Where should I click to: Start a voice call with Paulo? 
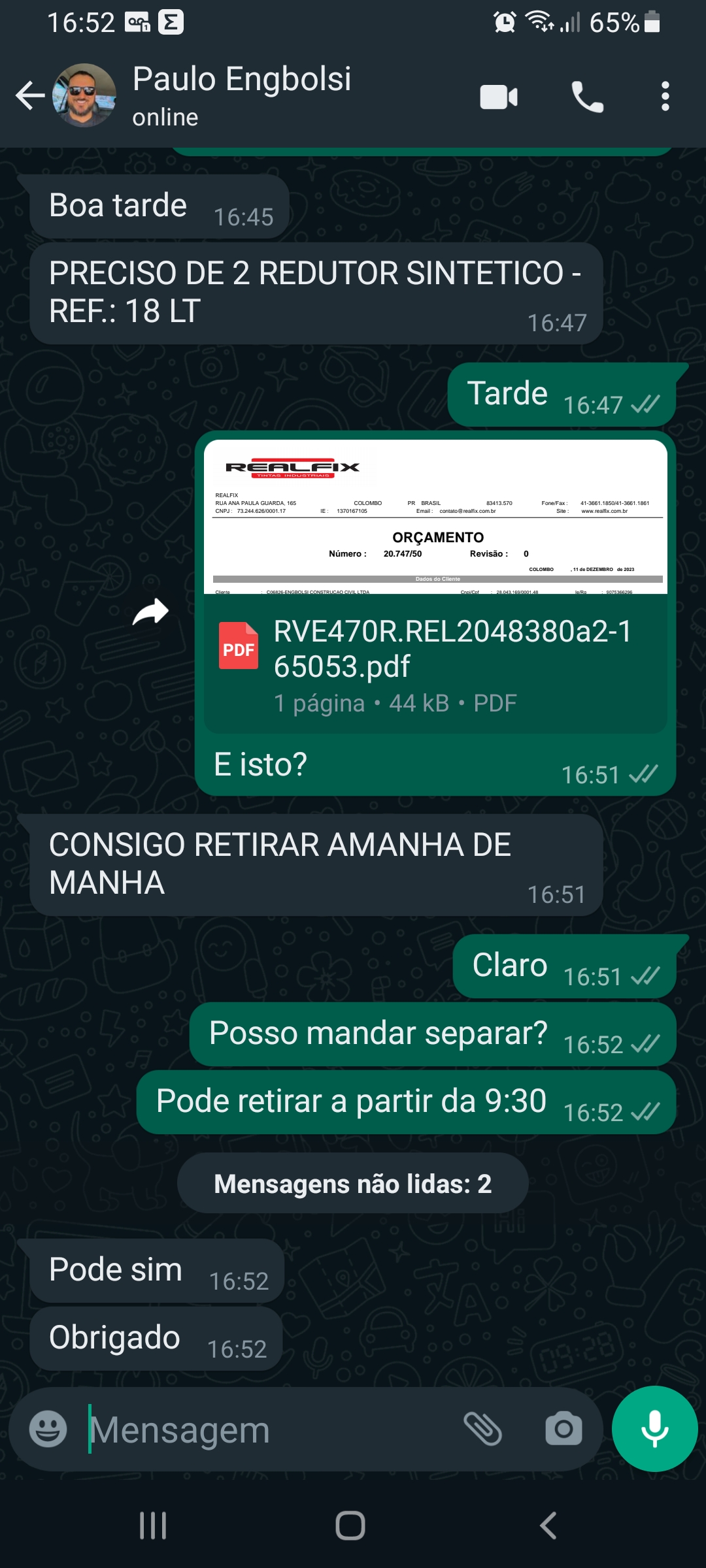tap(587, 97)
